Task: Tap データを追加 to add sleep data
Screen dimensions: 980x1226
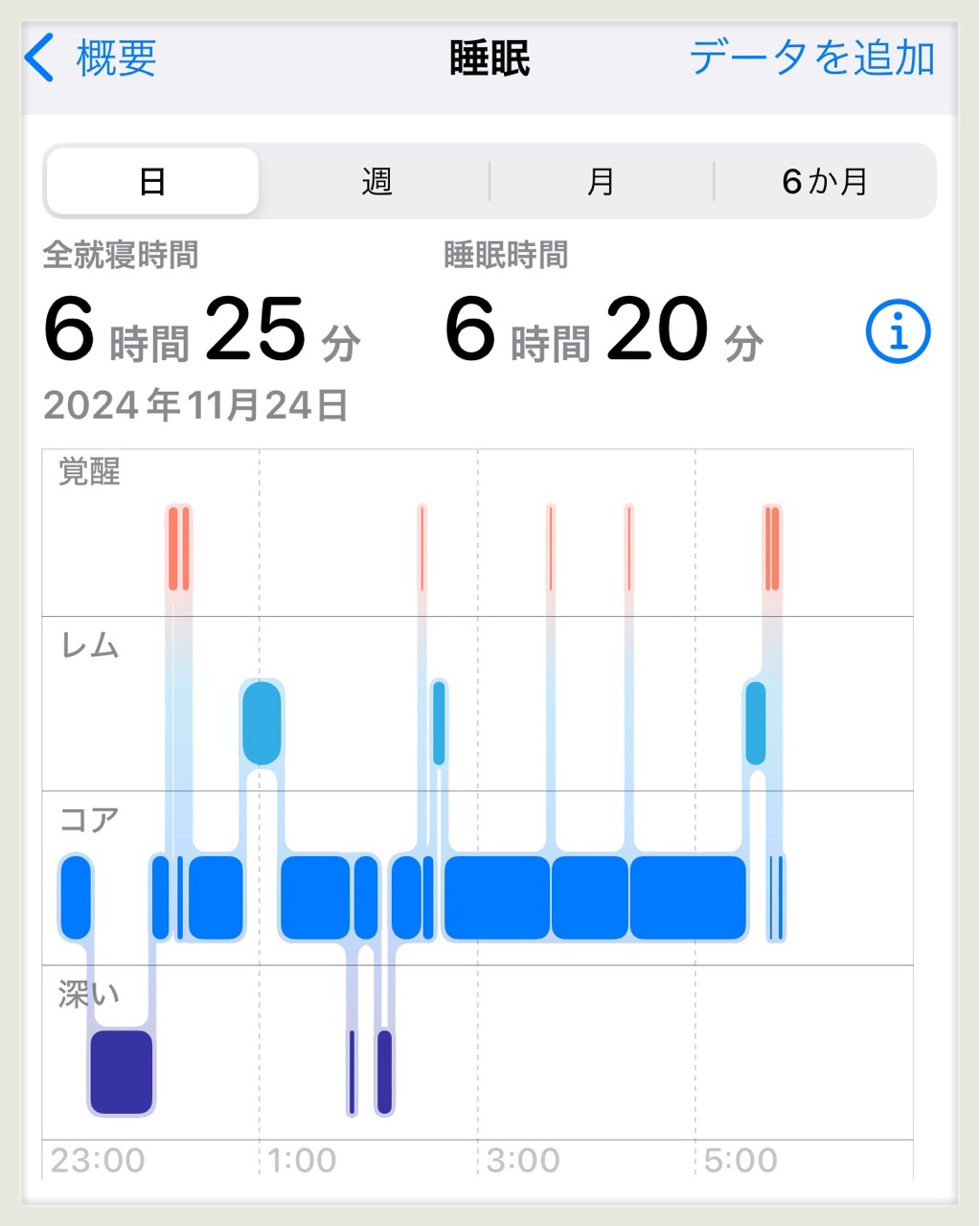Action: pyautogui.click(x=811, y=58)
